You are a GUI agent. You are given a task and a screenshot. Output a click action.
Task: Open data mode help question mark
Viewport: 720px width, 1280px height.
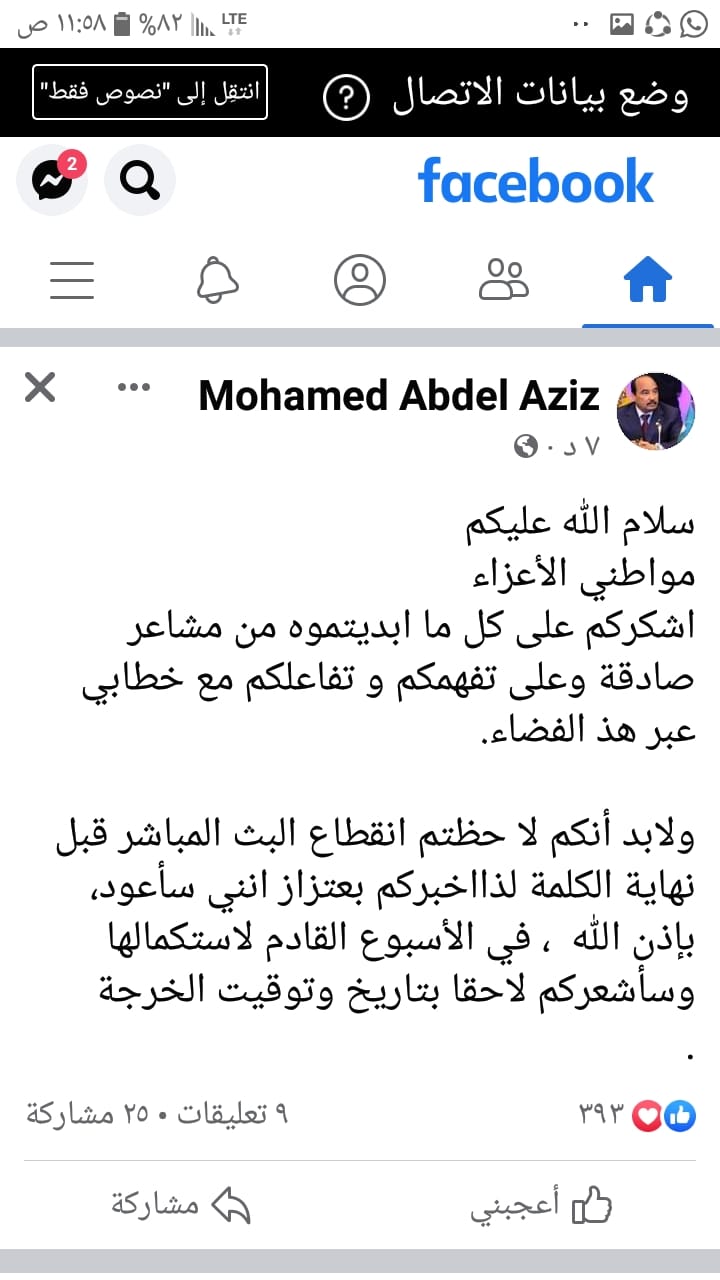tap(347, 97)
